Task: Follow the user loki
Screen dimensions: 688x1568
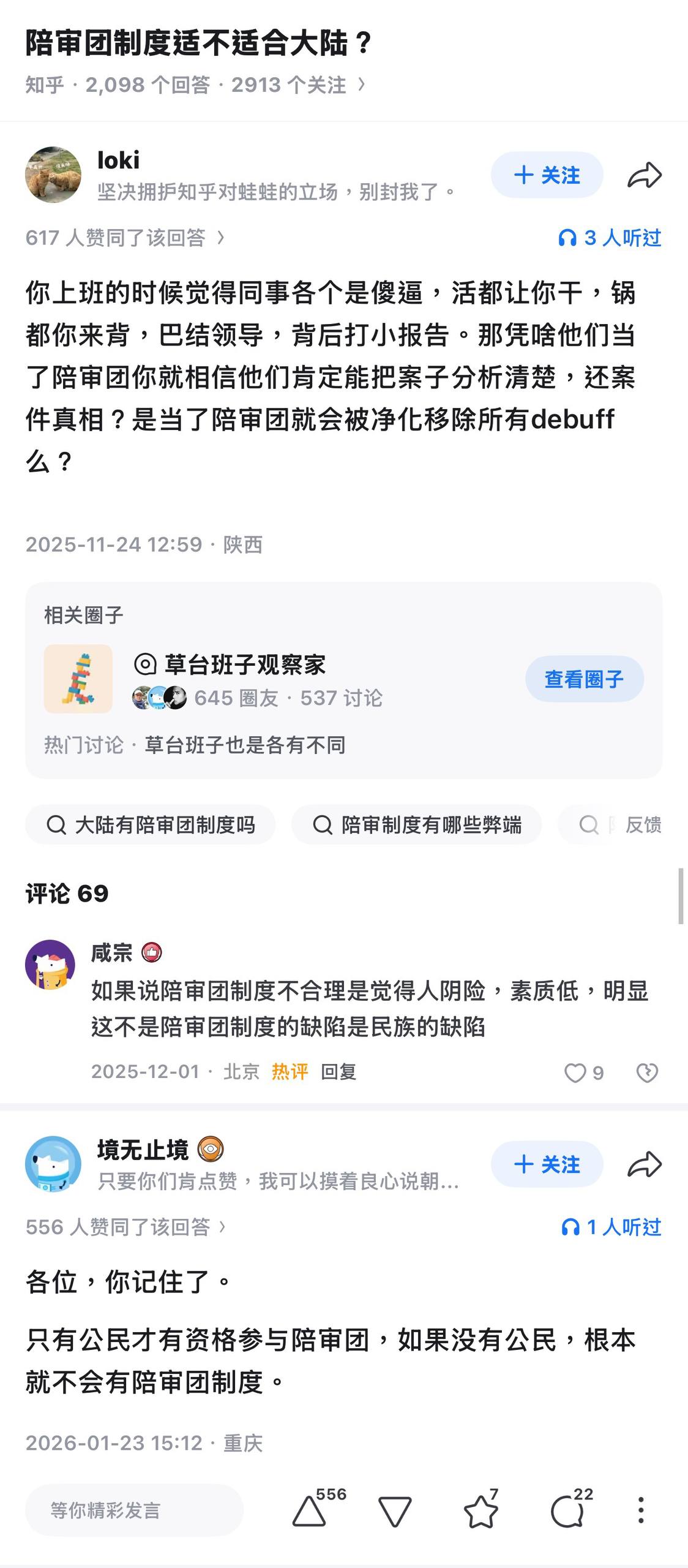Action: click(547, 175)
